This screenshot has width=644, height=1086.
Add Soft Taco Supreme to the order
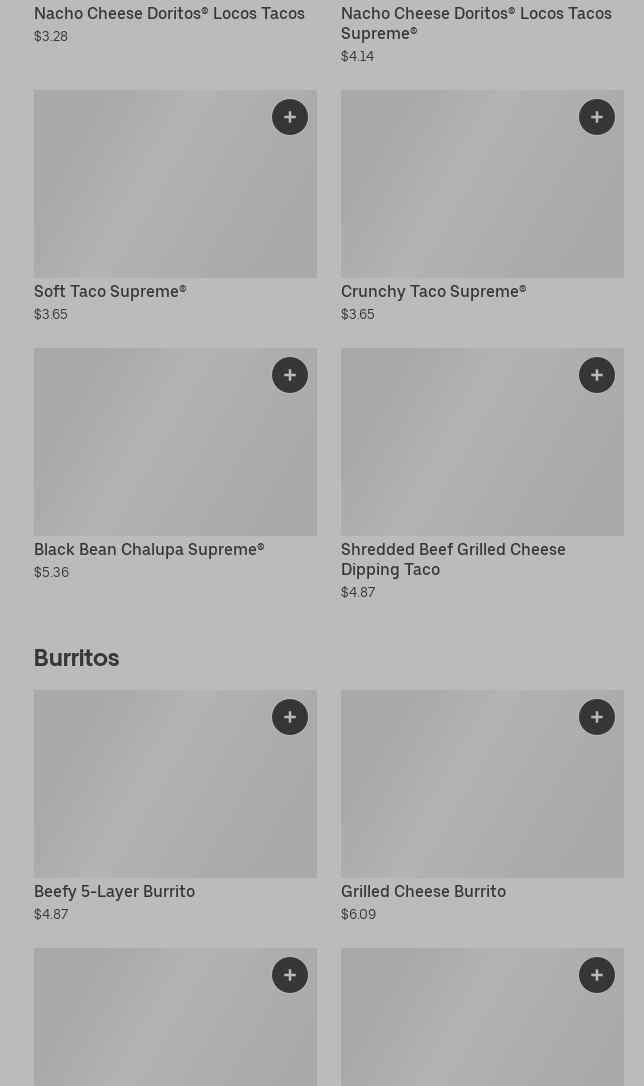(290, 117)
